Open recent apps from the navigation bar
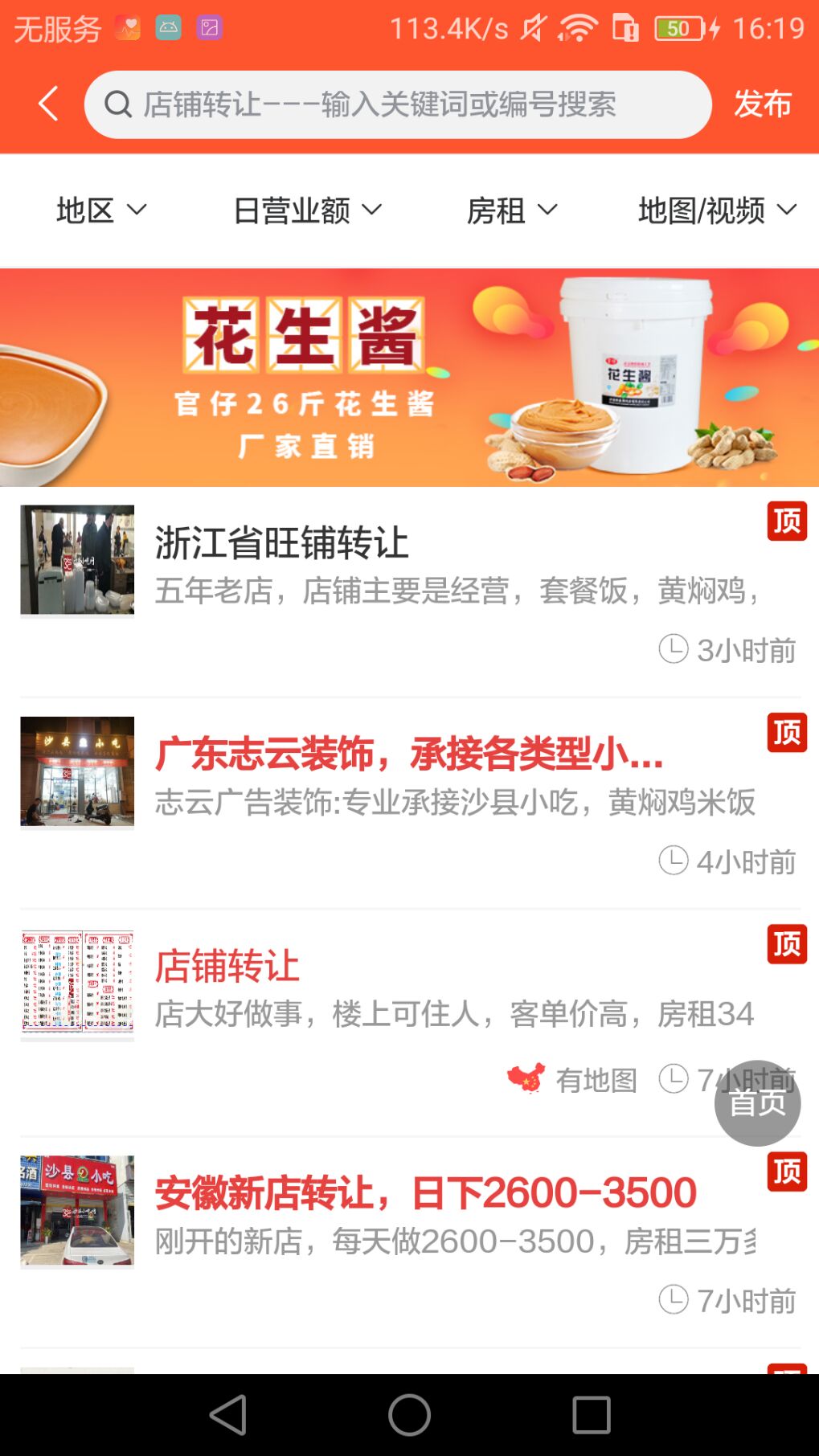This screenshot has width=819, height=1456. [x=591, y=1414]
